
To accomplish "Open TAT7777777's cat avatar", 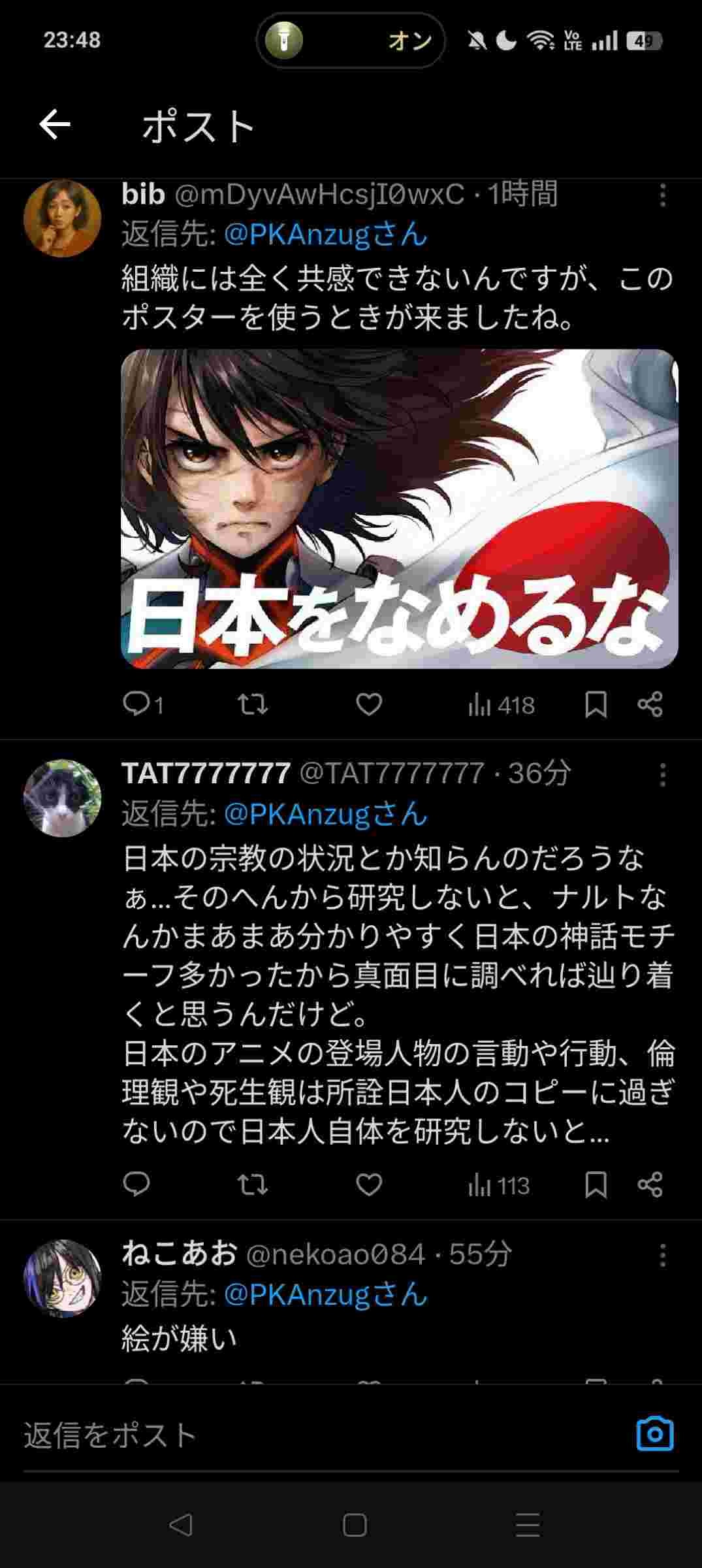I will (62, 798).
